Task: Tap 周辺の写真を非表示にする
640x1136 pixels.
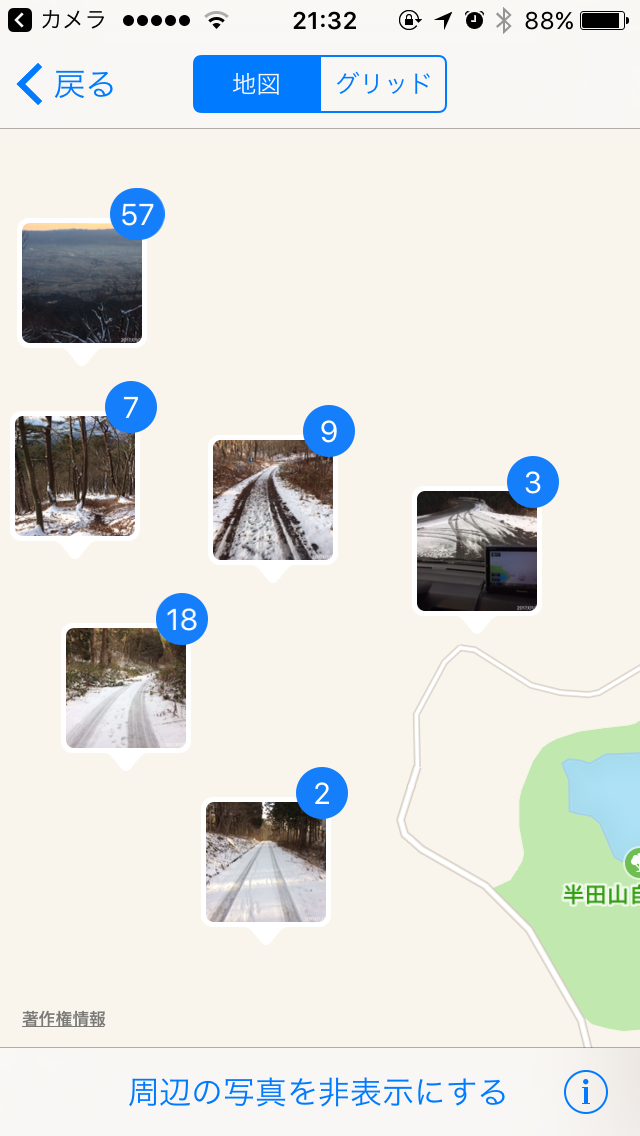Action: [x=317, y=1092]
